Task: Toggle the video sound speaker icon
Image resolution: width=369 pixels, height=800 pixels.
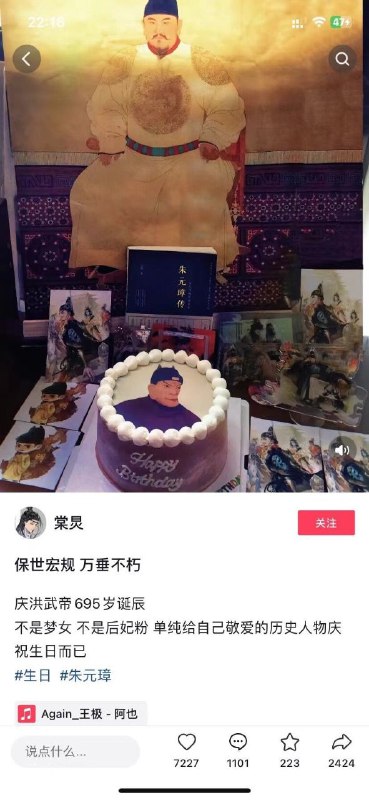Action: 342,450
